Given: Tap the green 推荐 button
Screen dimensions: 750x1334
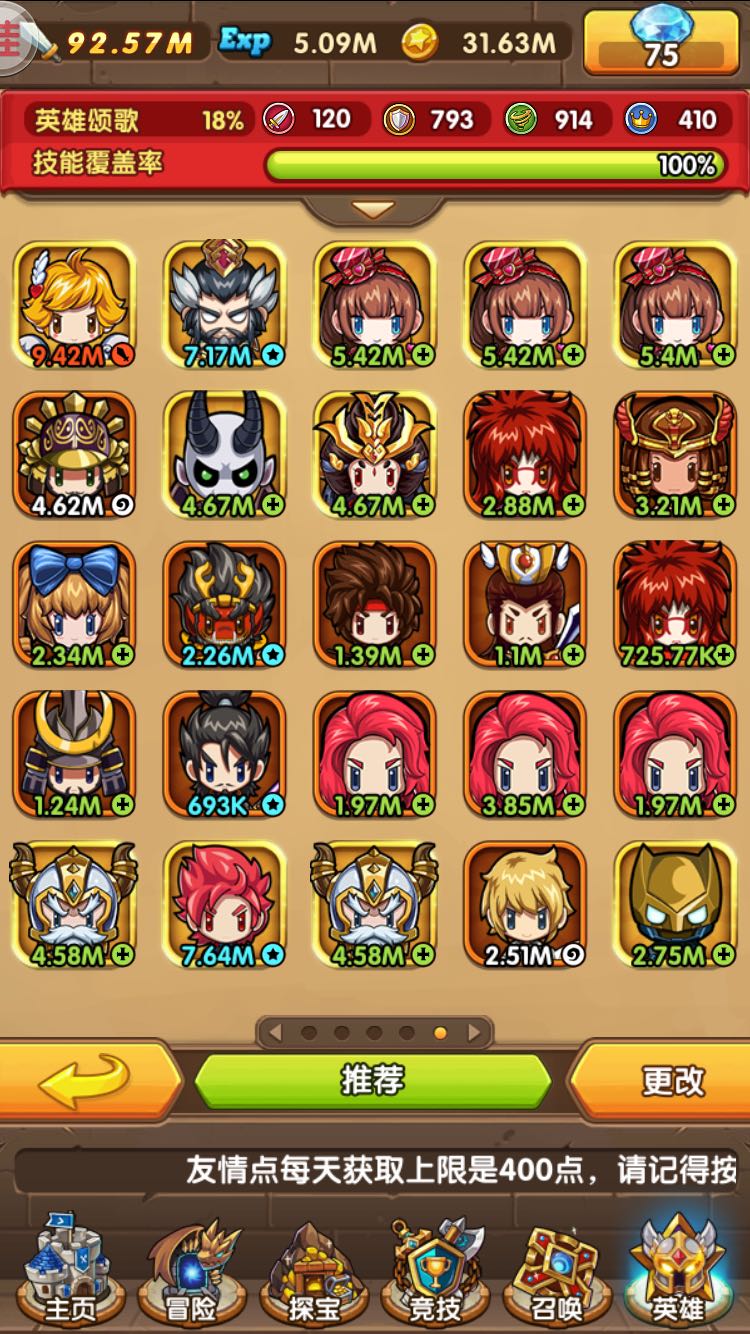Looking at the screenshot, I should click(372, 1081).
